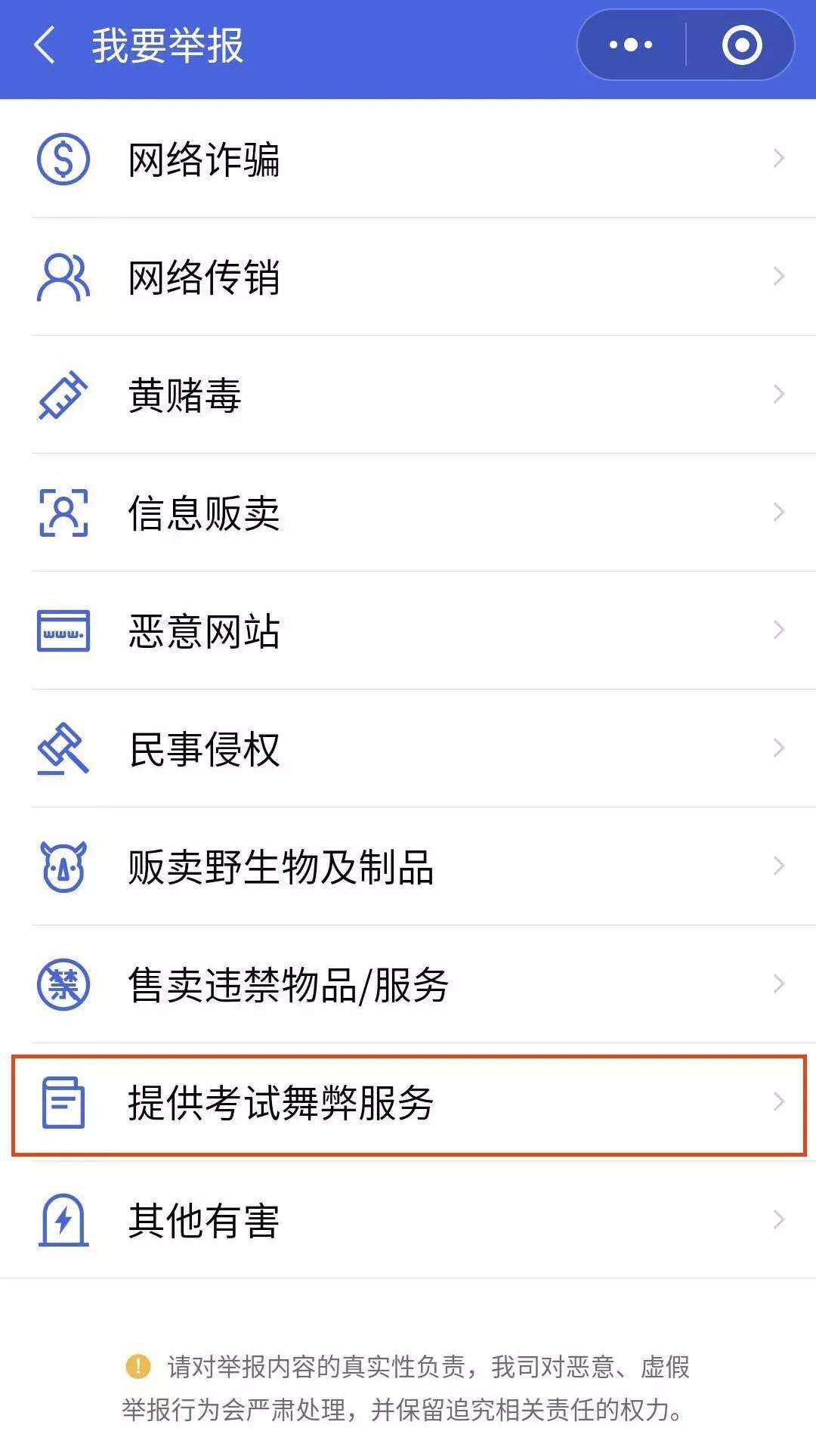
Task: Choose 提供考试舞弊服务 report type
Action: tap(408, 1104)
